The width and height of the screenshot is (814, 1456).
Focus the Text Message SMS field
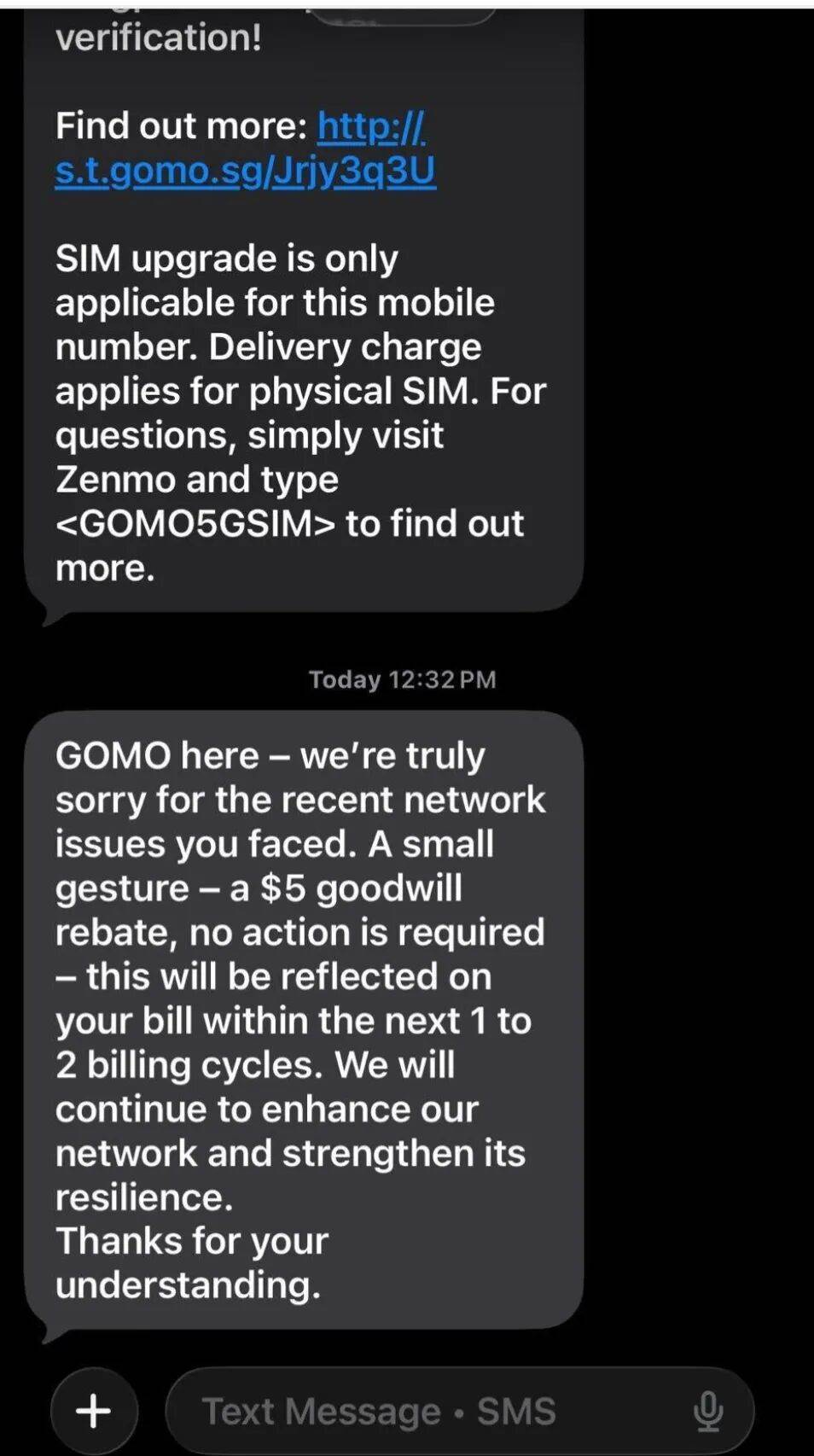(x=427, y=1411)
